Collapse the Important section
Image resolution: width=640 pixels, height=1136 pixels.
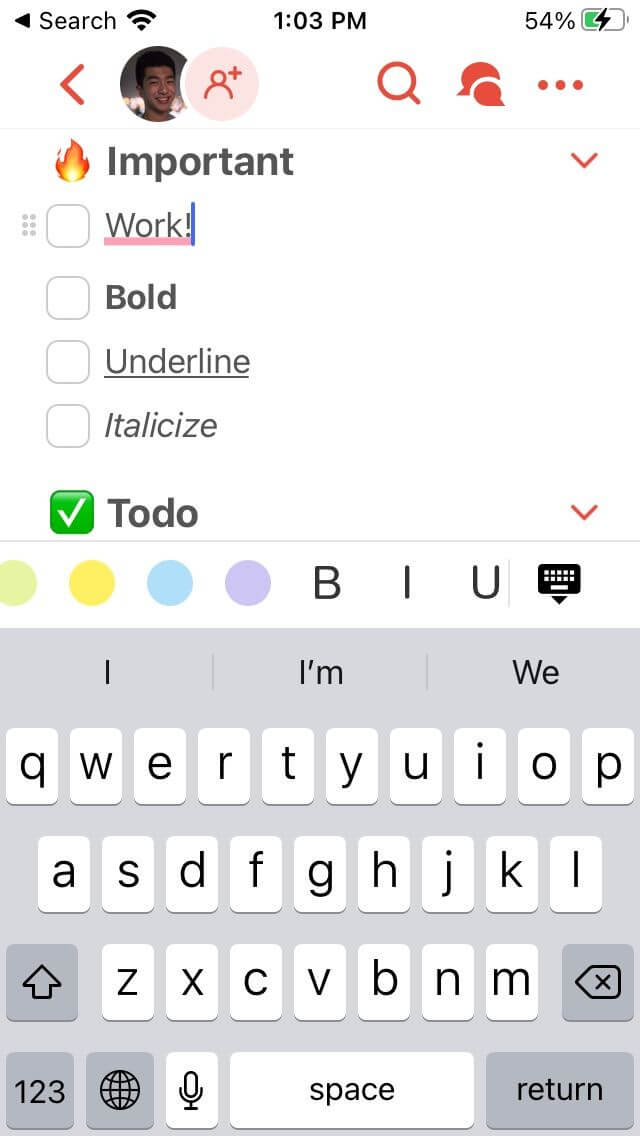[583, 160]
